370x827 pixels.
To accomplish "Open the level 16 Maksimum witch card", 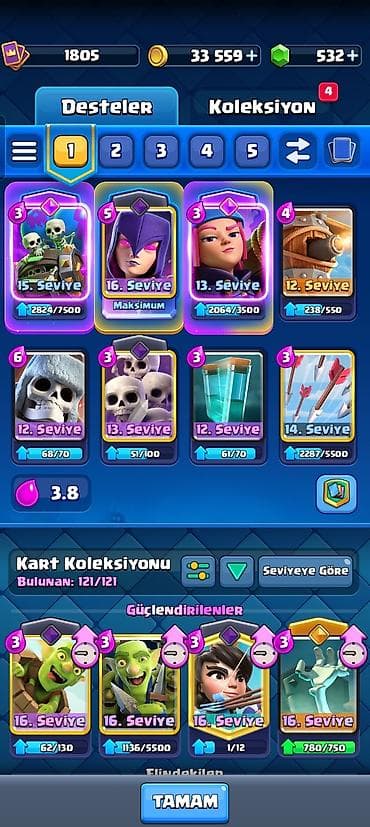I will click(x=139, y=257).
